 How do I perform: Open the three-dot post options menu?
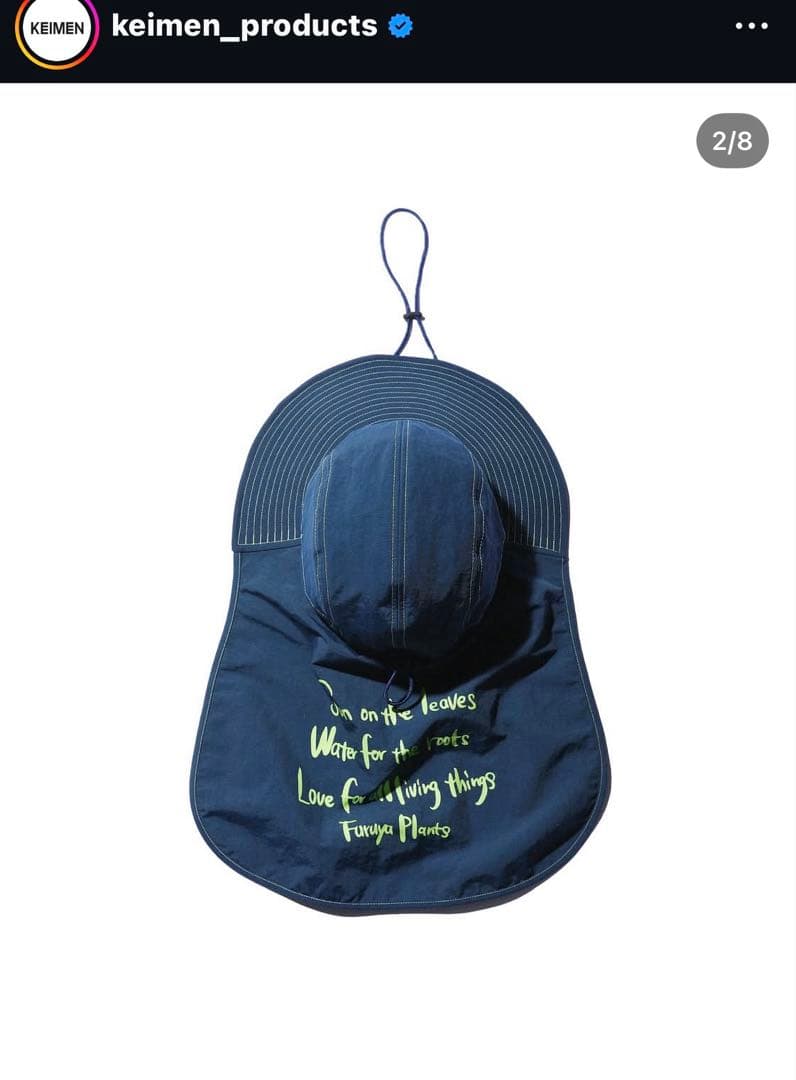point(751,26)
